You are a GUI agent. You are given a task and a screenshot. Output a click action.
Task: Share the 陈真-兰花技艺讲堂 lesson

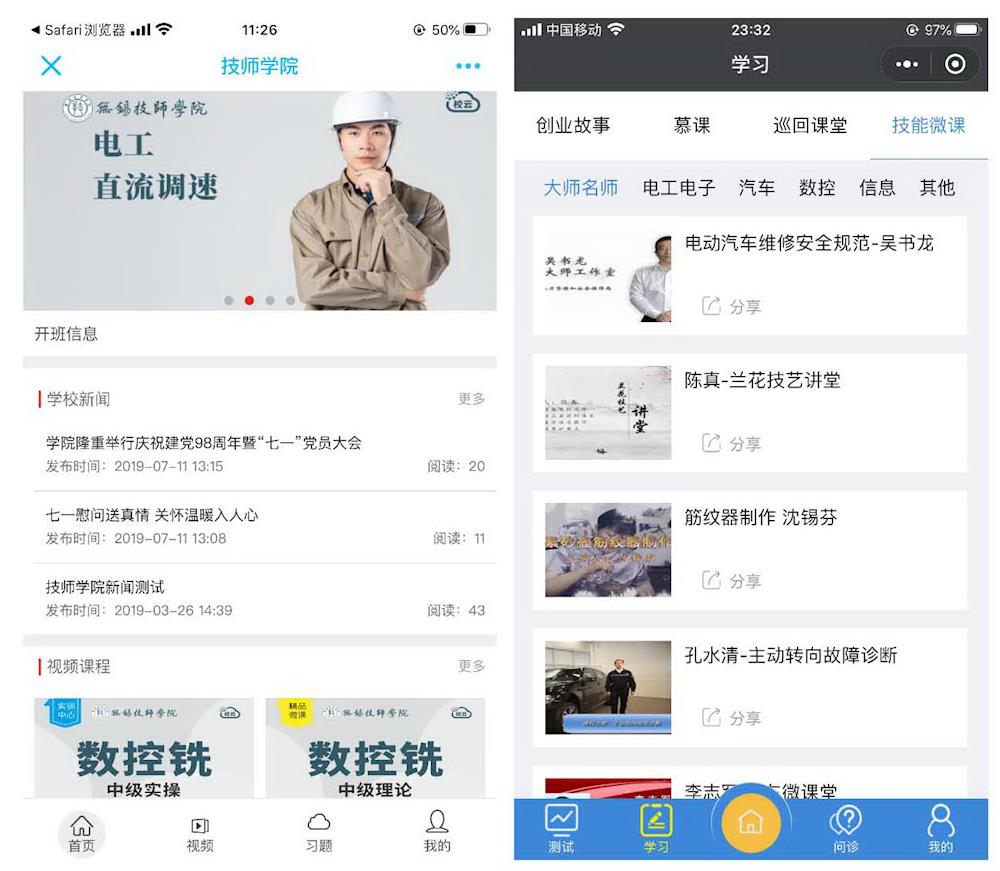point(732,443)
